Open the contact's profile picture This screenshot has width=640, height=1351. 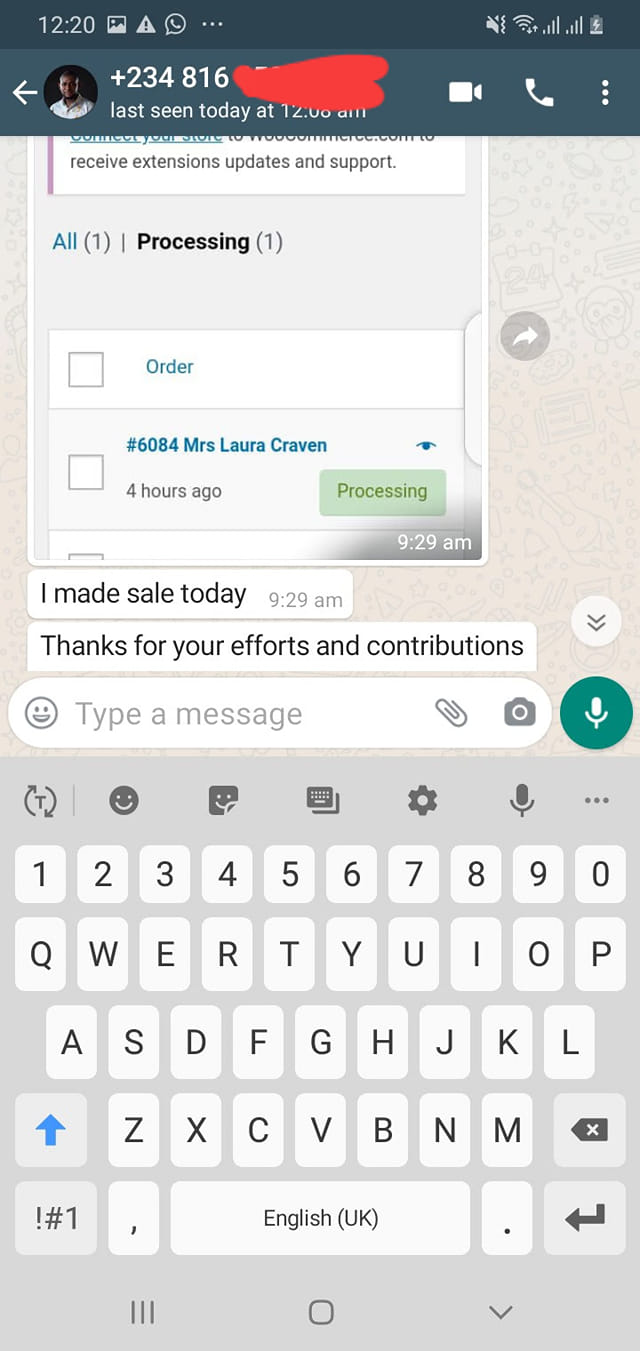71,93
